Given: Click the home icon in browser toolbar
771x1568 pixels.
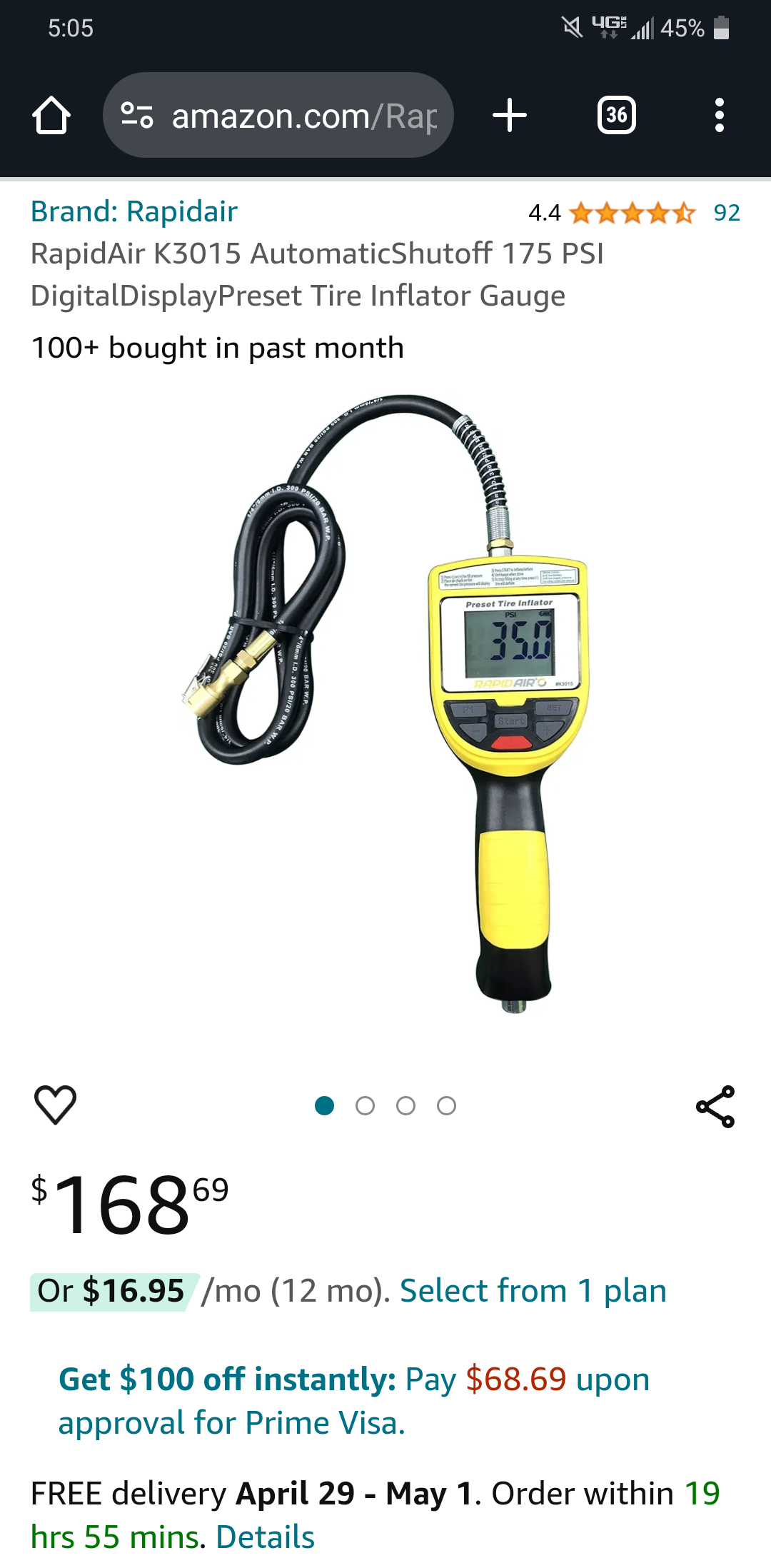Looking at the screenshot, I should pos(51,115).
